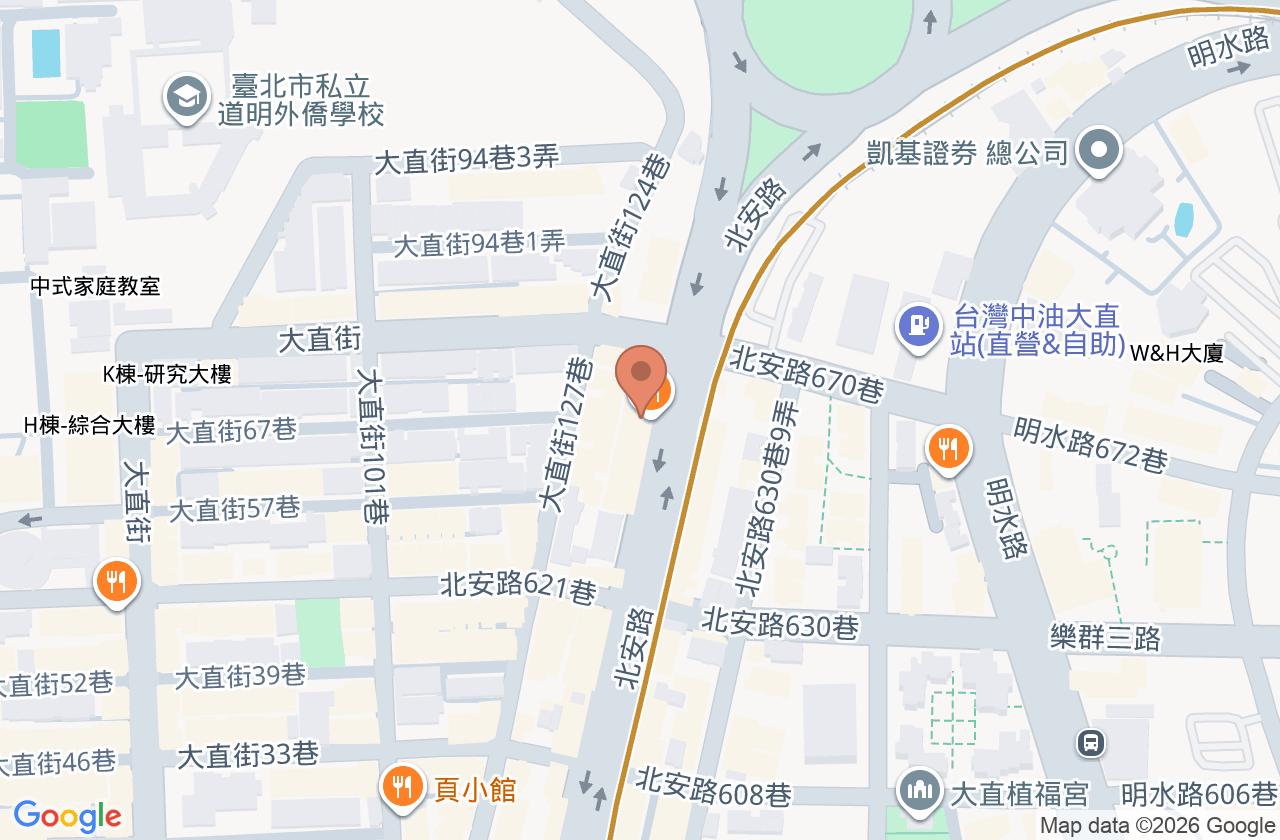Screen dimensions: 1280x840
Task: Select the 大直植福宮 temple marker
Action: pos(917,791)
